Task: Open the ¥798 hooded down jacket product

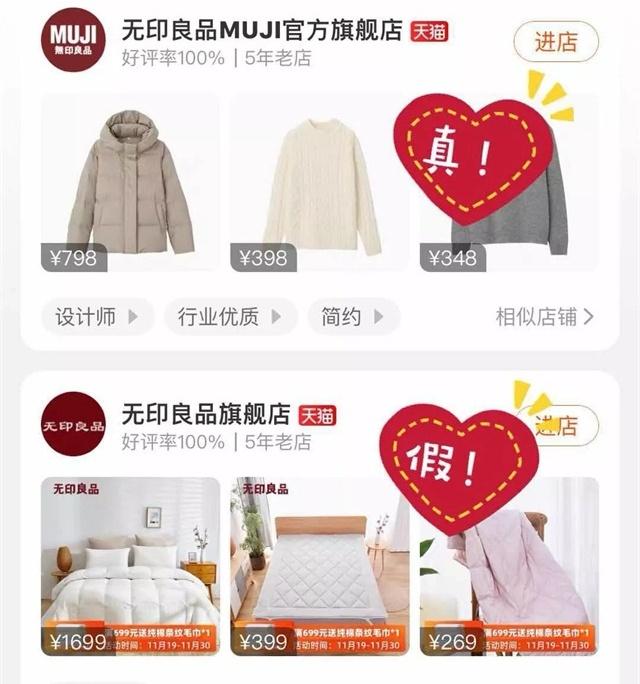Action: pyautogui.click(x=130, y=185)
